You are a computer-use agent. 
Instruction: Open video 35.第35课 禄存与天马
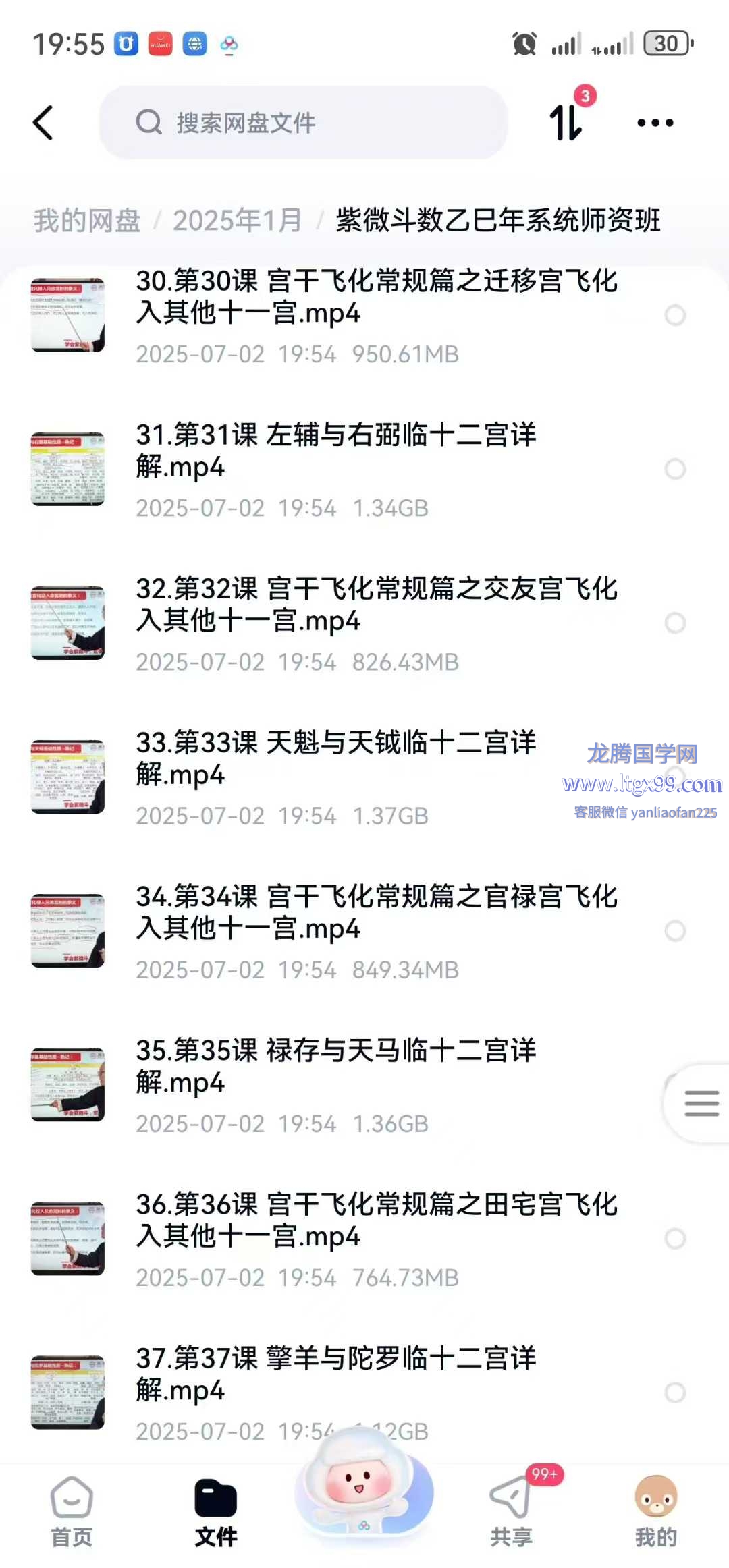pos(335,1066)
